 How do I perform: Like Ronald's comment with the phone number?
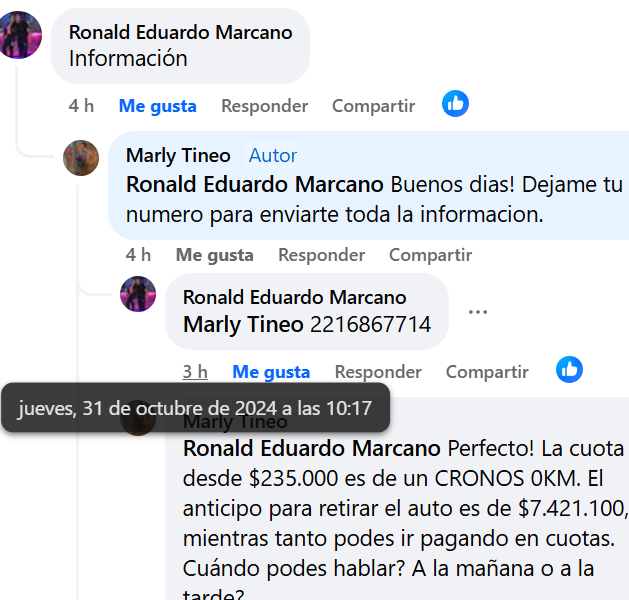tap(271, 372)
